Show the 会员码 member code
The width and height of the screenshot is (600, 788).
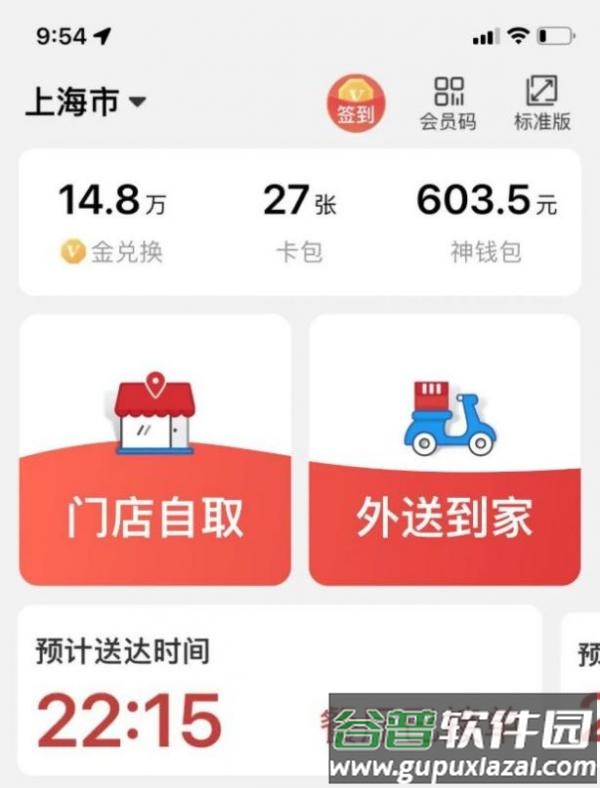coord(448,104)
